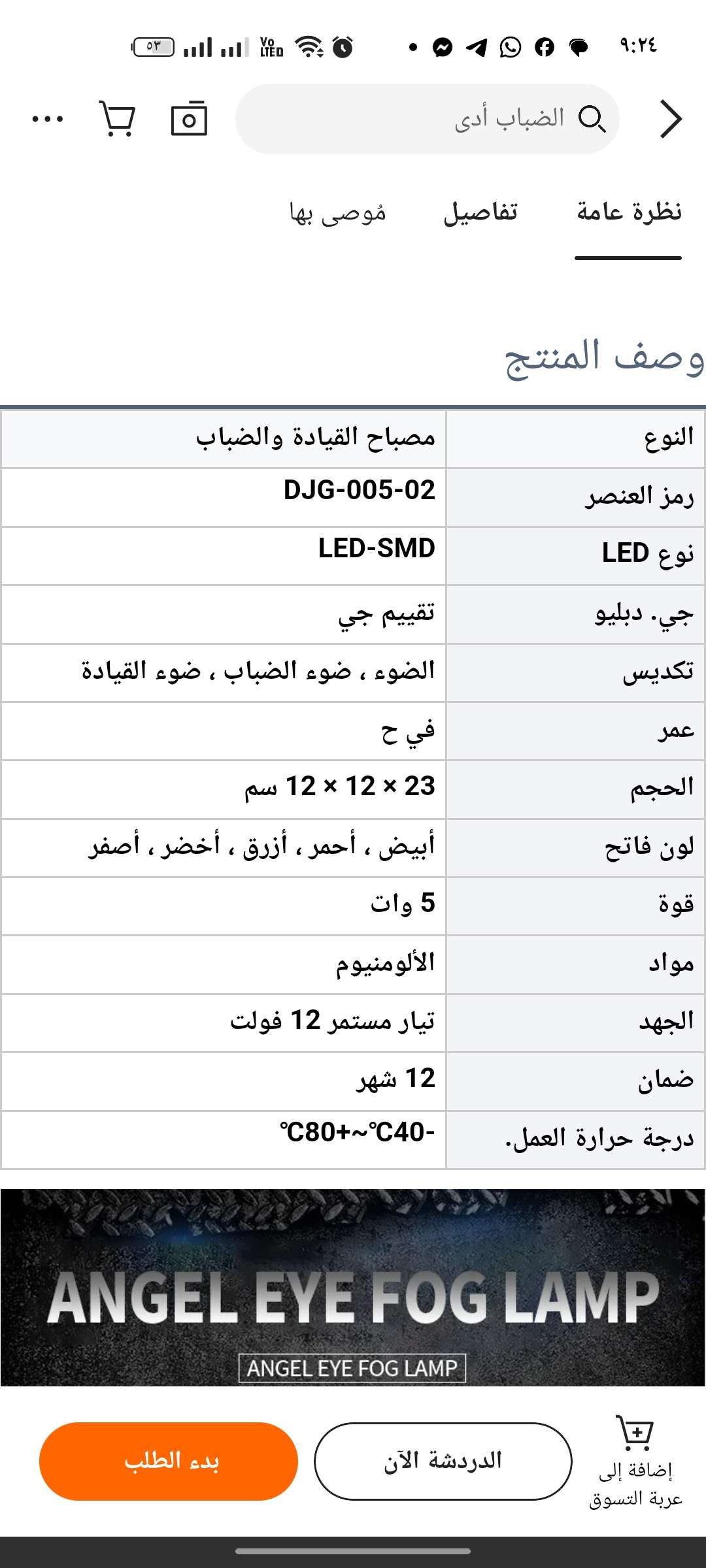
Task: Open image search camera icon
Action: pos(189,118)
